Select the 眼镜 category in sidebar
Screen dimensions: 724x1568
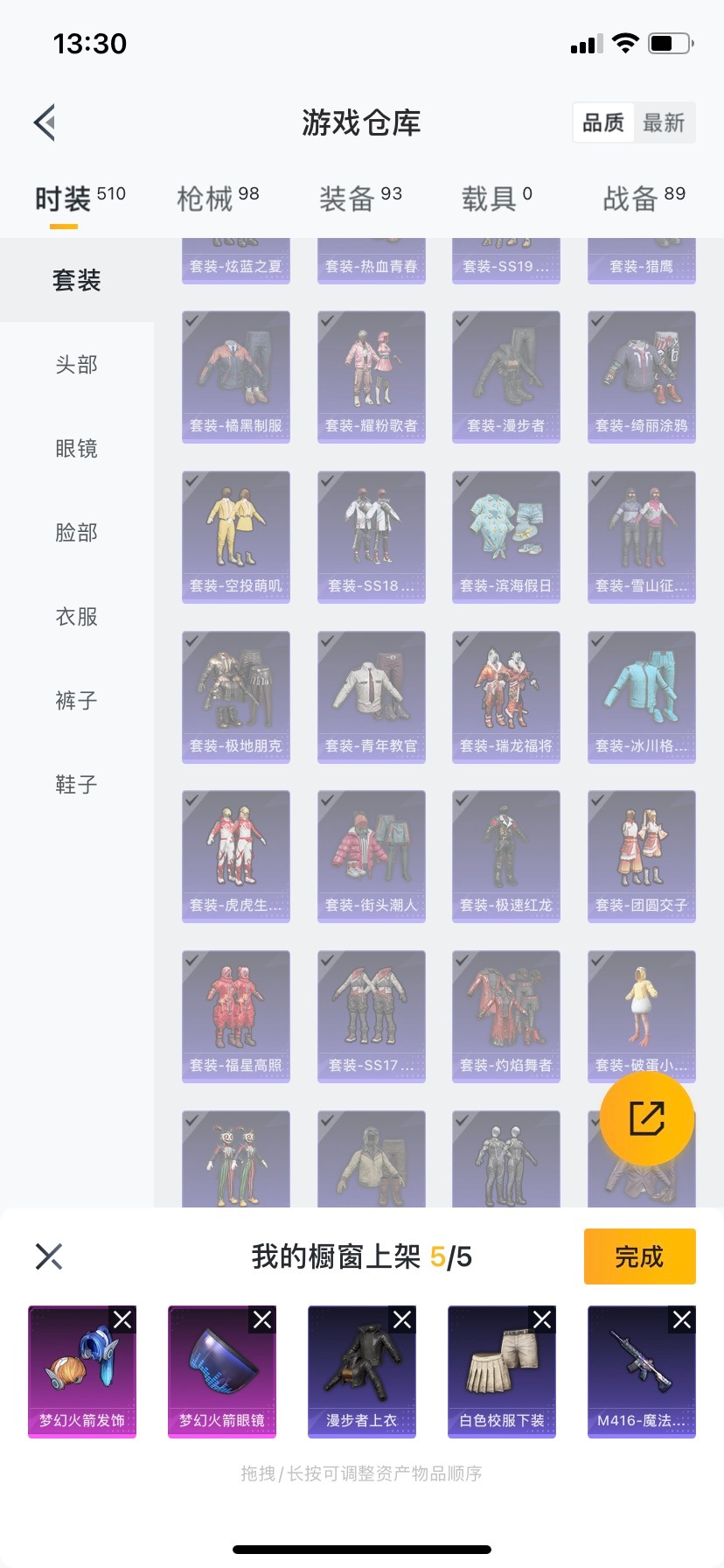click(77, 449)
